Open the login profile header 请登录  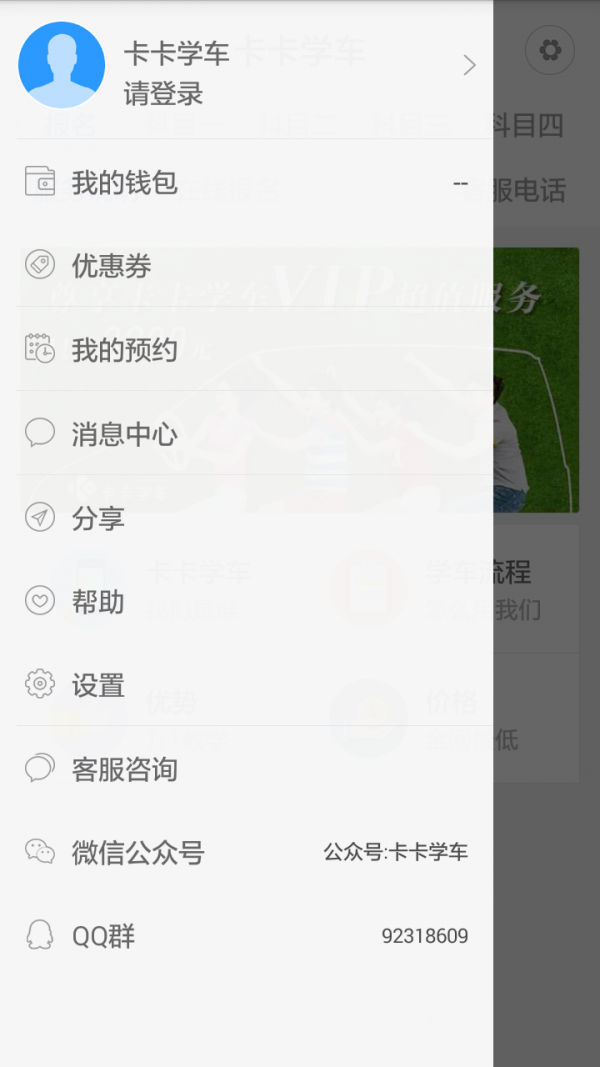pos(246,66)
